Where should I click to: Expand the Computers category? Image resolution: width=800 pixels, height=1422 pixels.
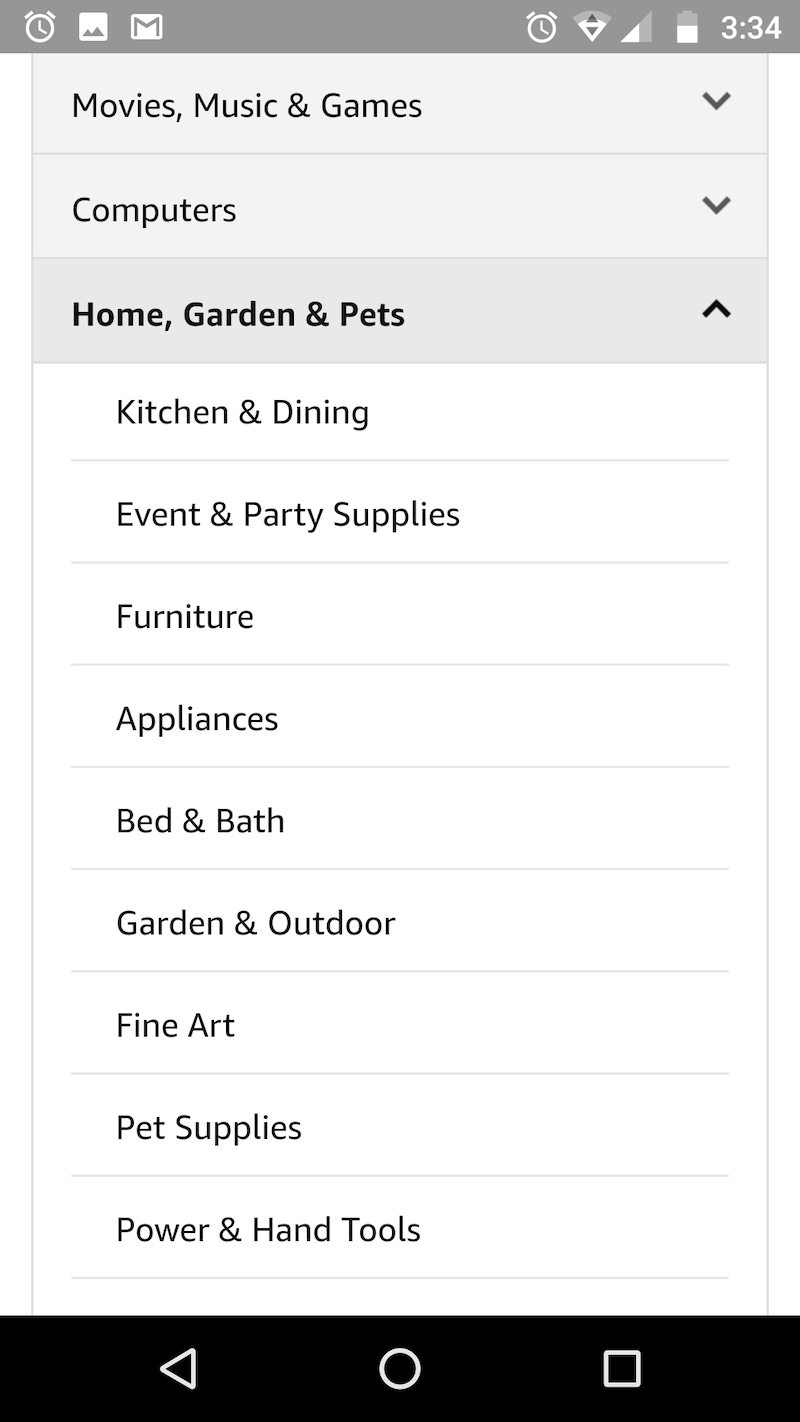click(400, 207)
